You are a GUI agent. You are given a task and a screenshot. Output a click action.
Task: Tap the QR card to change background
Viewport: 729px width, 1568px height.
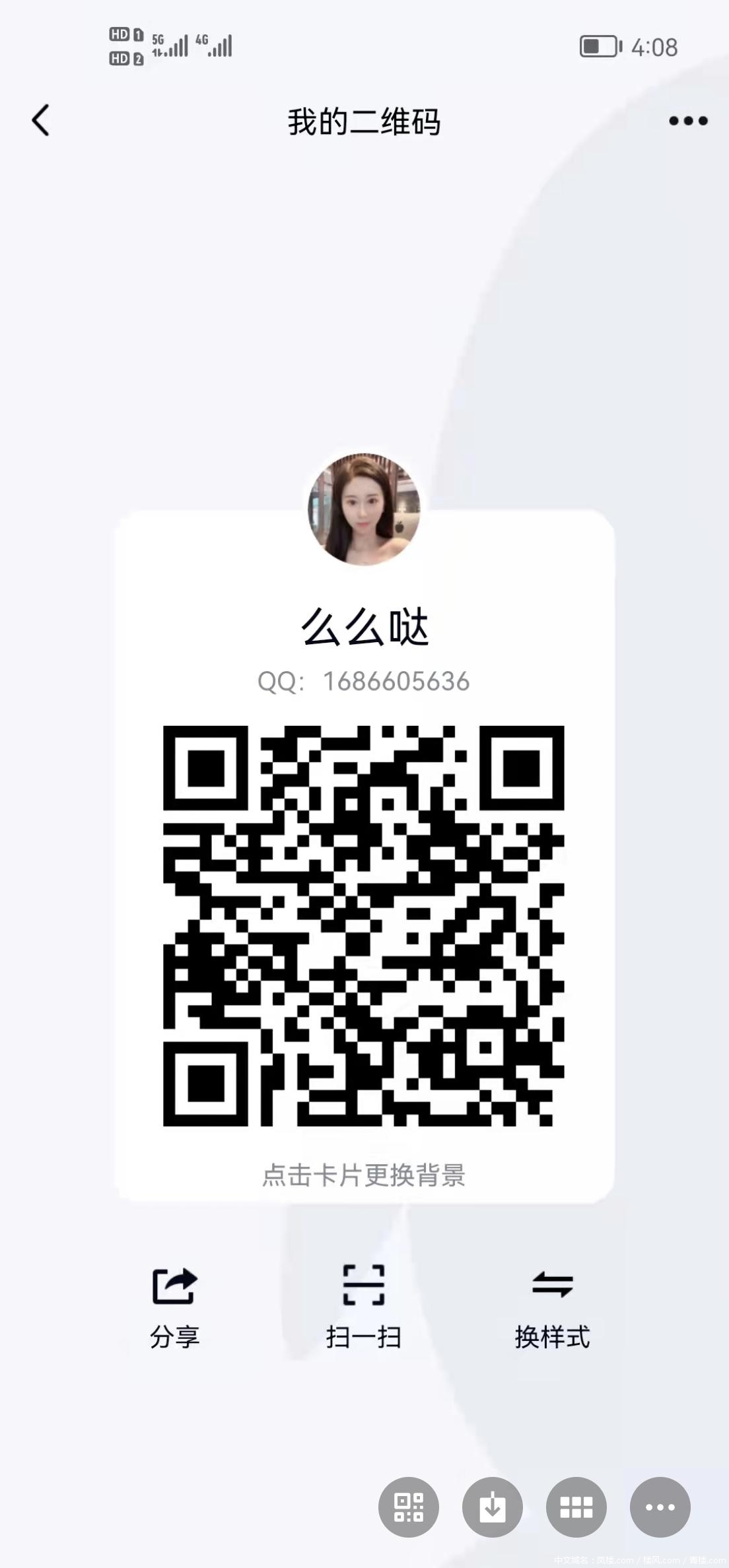364,1175
